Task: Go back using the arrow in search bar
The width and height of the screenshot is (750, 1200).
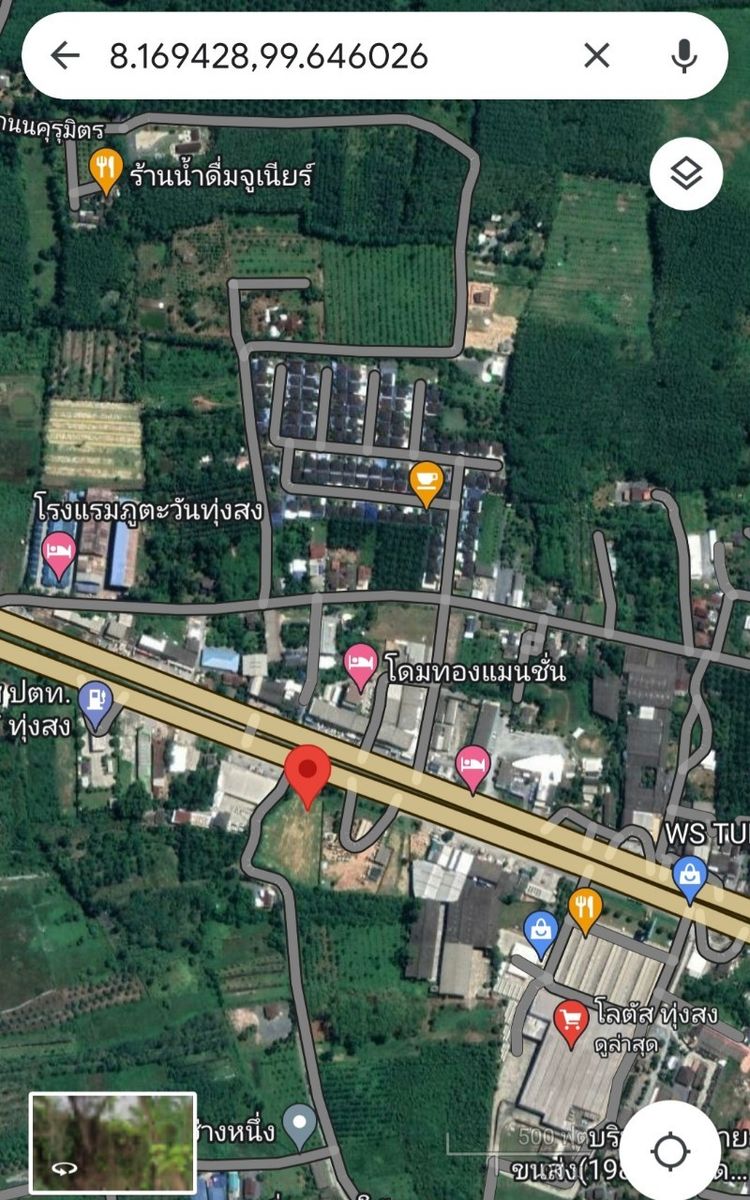Action: click(65, 56)
